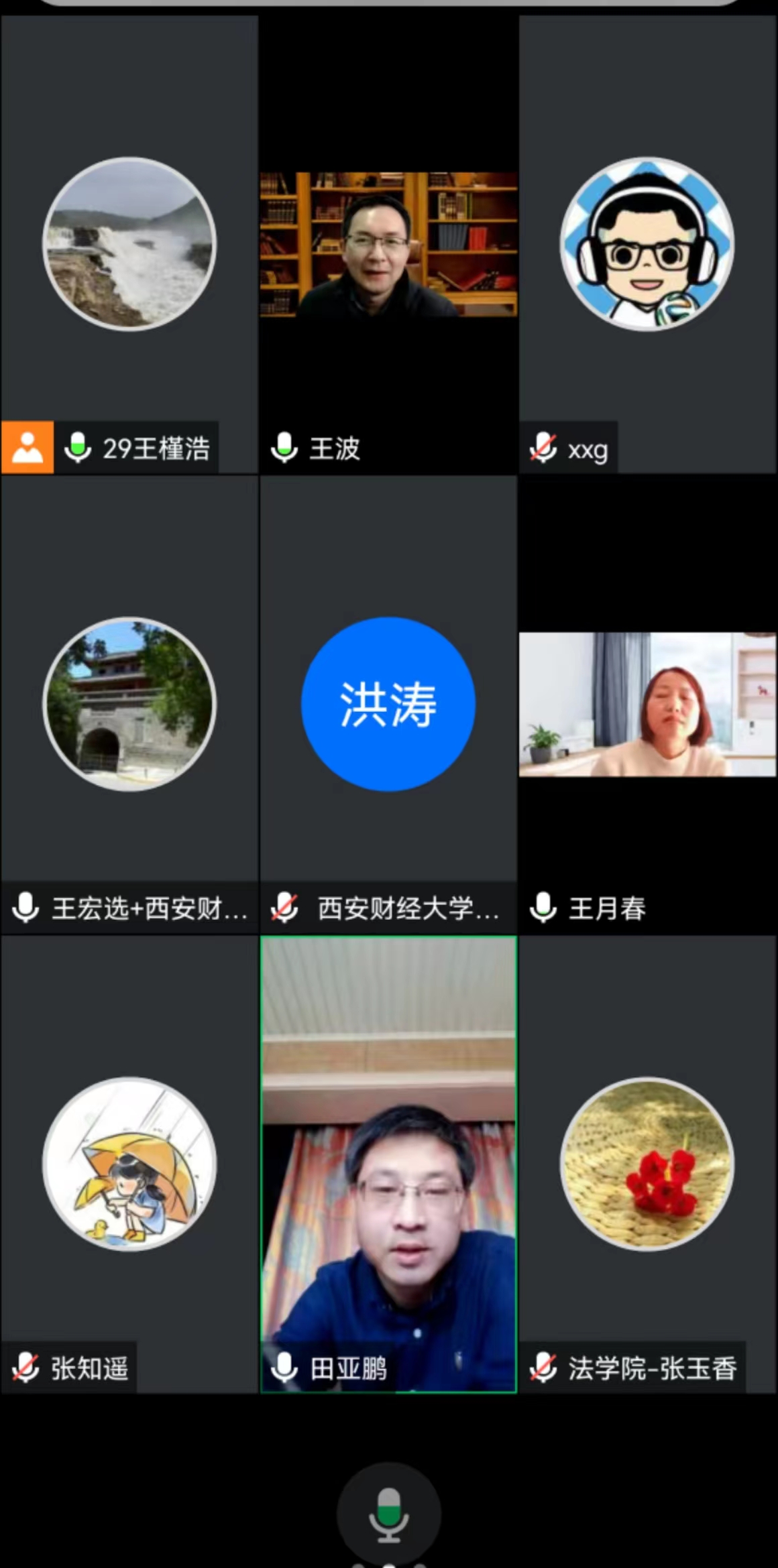Open the xxg participant tile

[647, 244]
